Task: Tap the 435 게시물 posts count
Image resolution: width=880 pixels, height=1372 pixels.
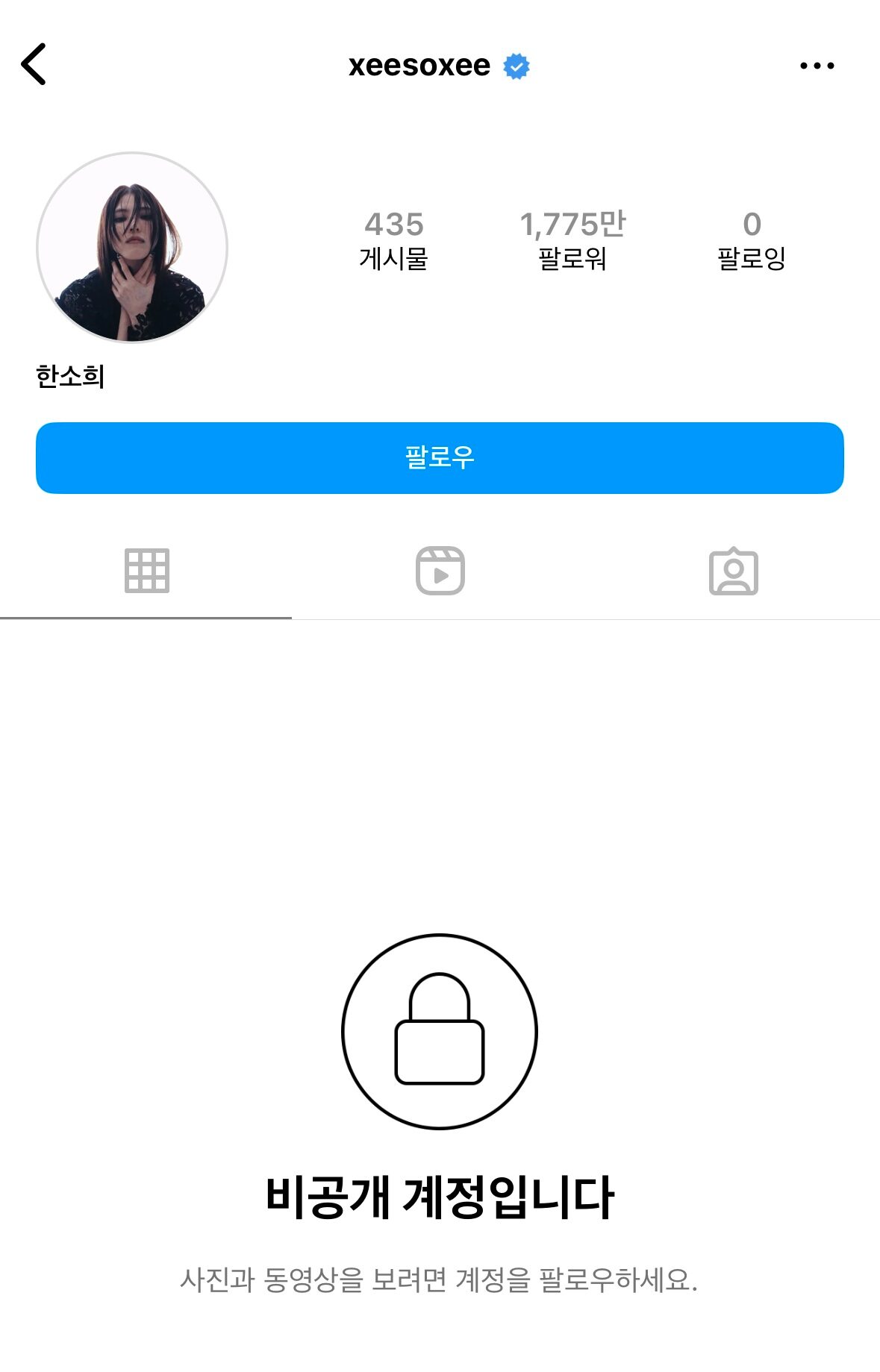Action: click(x=393, y=241)
